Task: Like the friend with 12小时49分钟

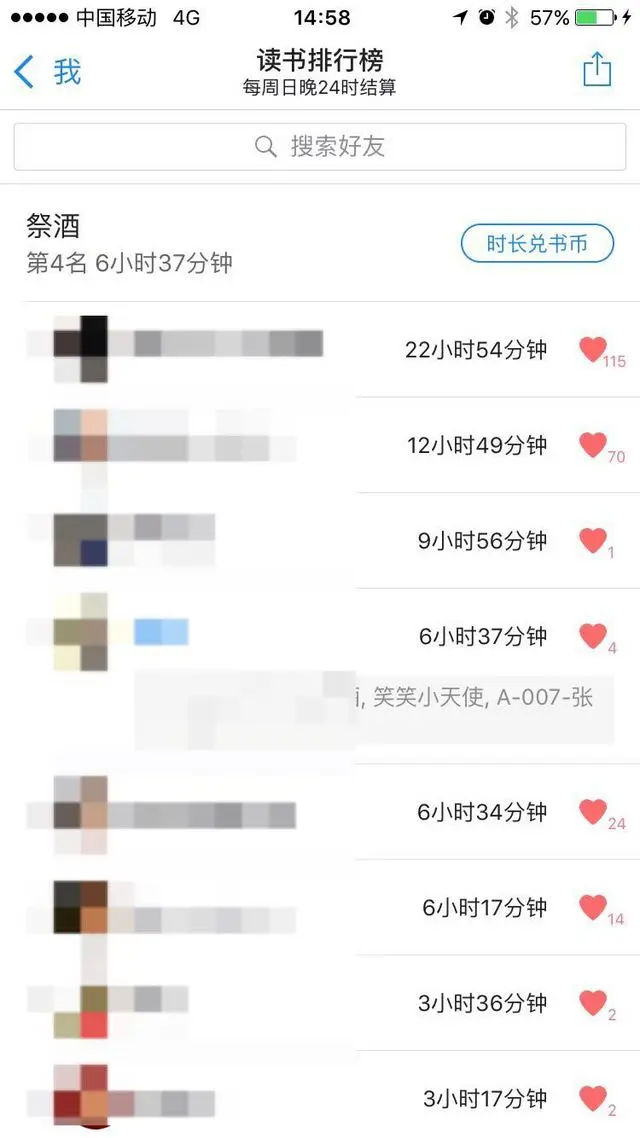Action: click(x=593, y=444)
